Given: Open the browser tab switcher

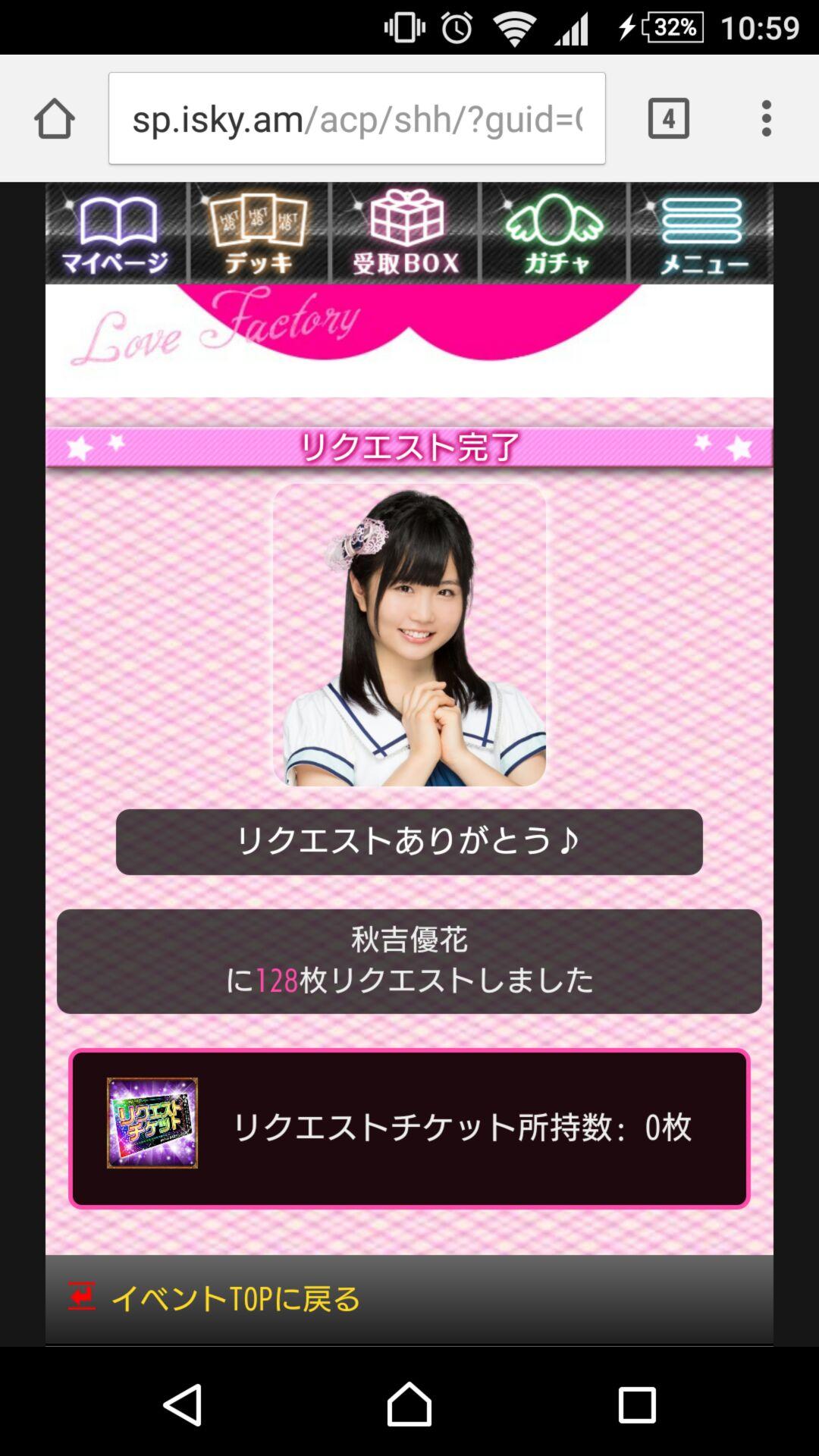Looking at the screenshot, I should tap(668, 119).
